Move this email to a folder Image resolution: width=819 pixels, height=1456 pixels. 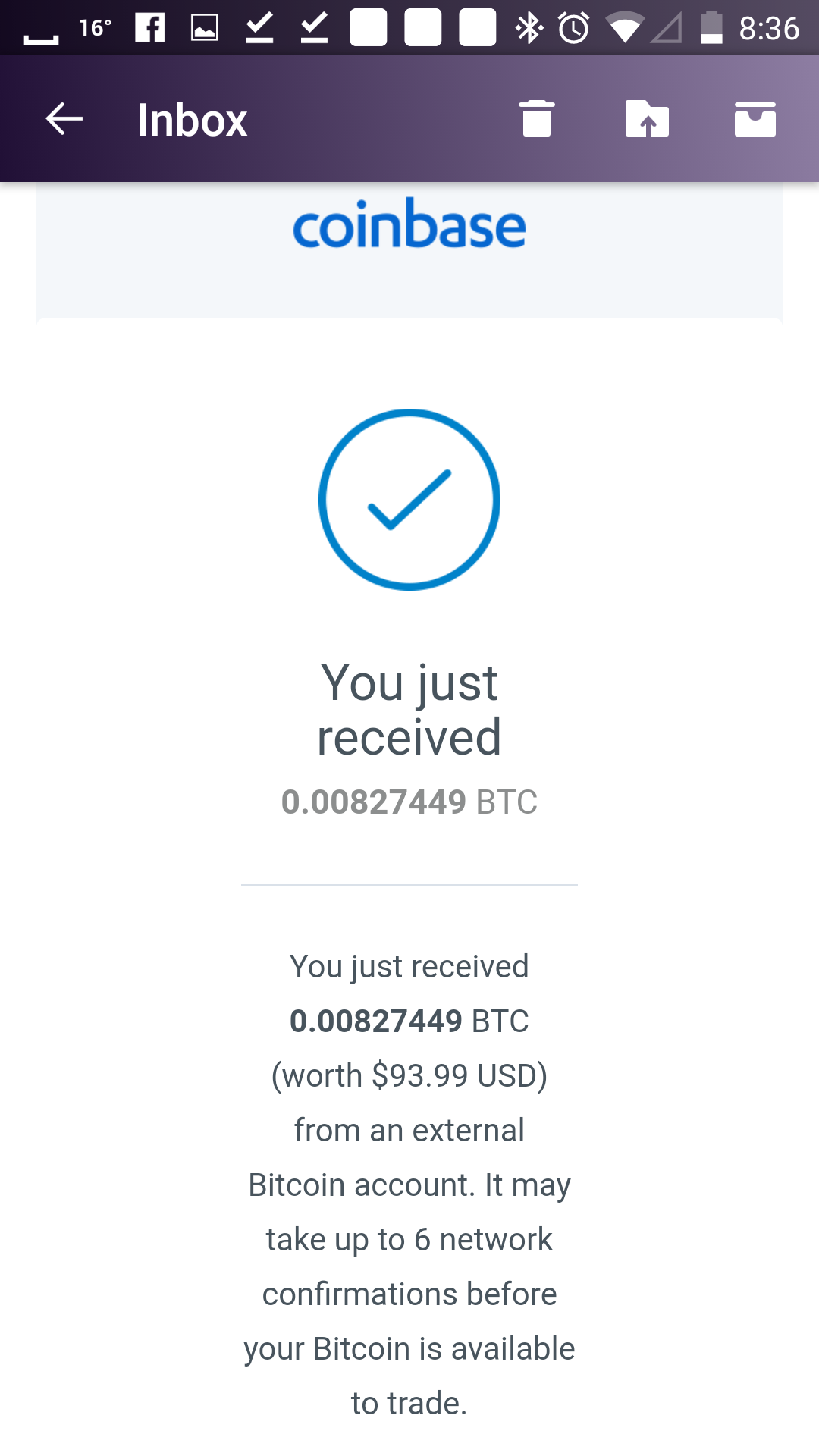pos(647,119)
